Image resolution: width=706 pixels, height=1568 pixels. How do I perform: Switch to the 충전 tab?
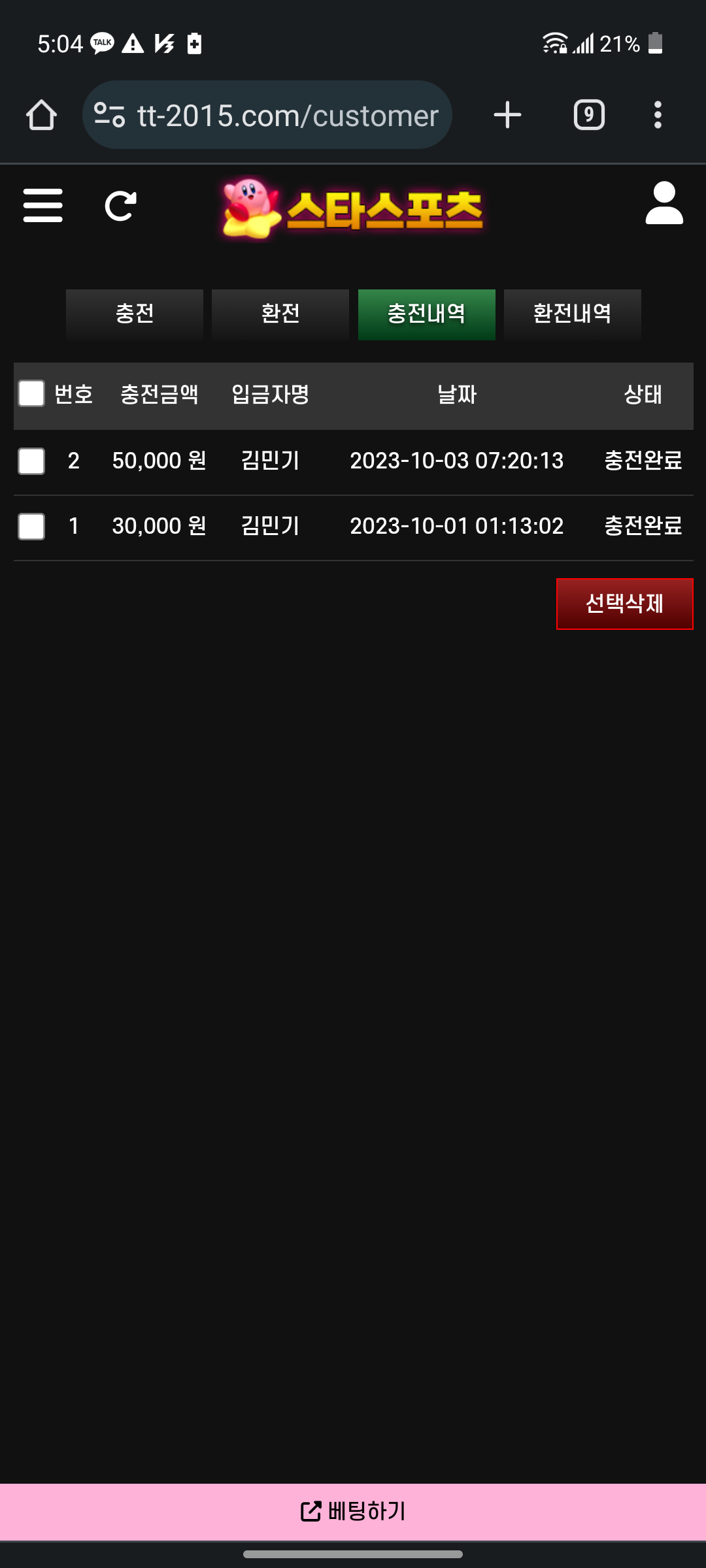135,314
